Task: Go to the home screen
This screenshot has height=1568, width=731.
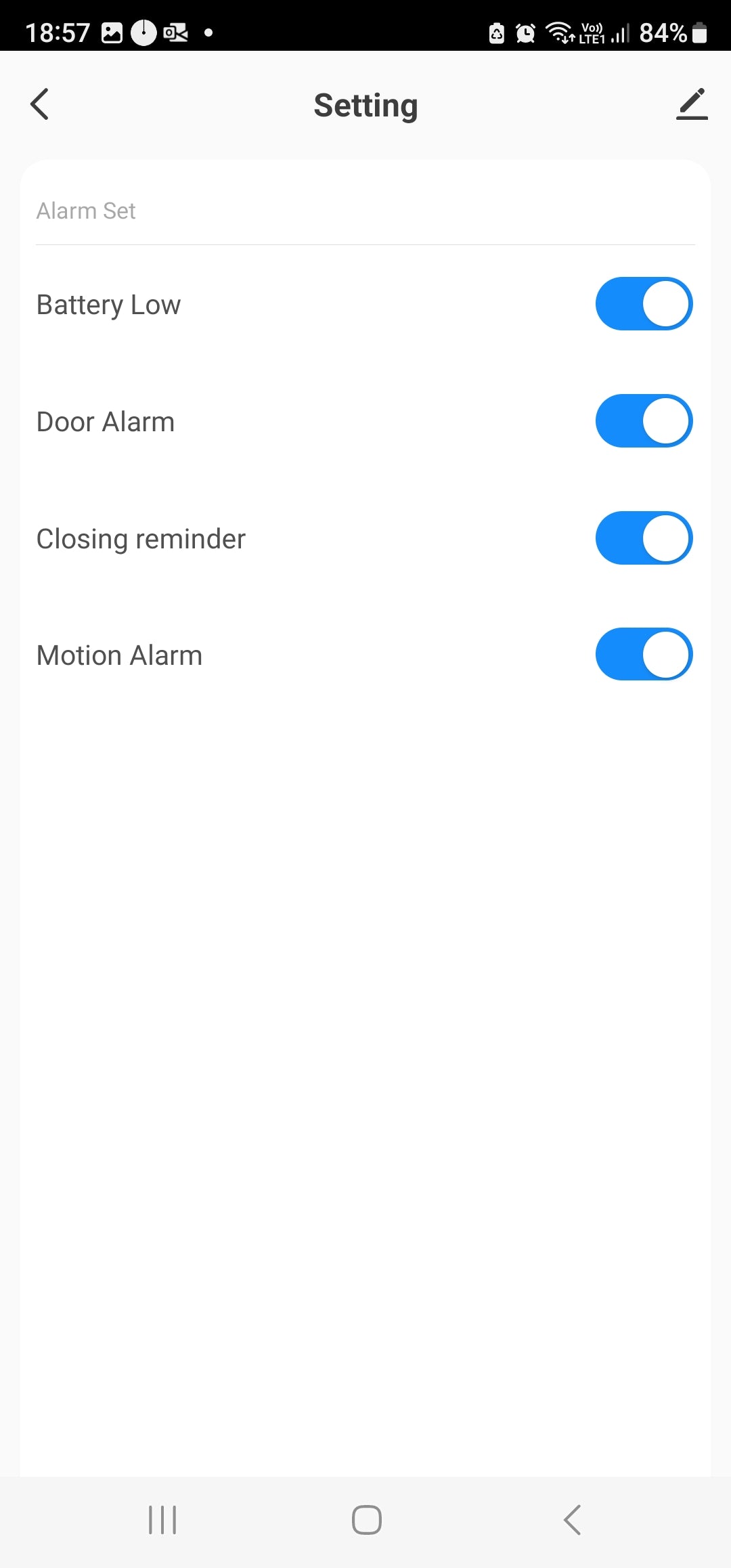Action: click(366, 1520)
